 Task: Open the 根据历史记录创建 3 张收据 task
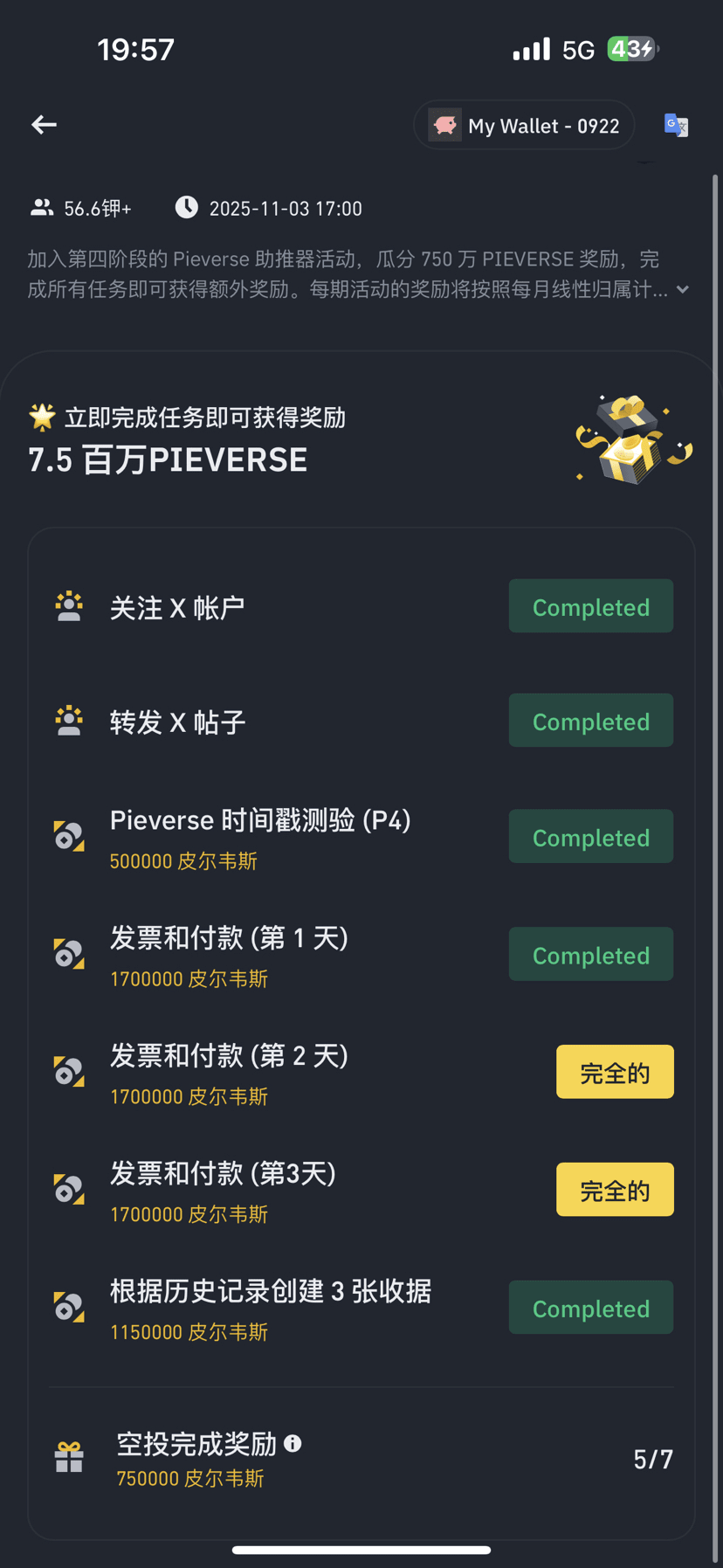coord(271,1292)
